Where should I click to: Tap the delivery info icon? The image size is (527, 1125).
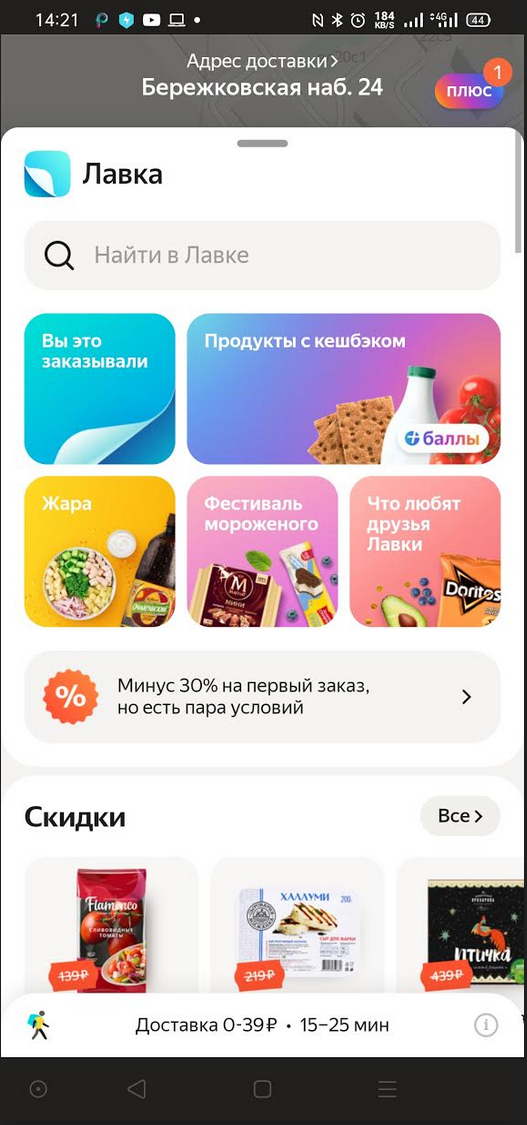click(x=485, y=1025)
